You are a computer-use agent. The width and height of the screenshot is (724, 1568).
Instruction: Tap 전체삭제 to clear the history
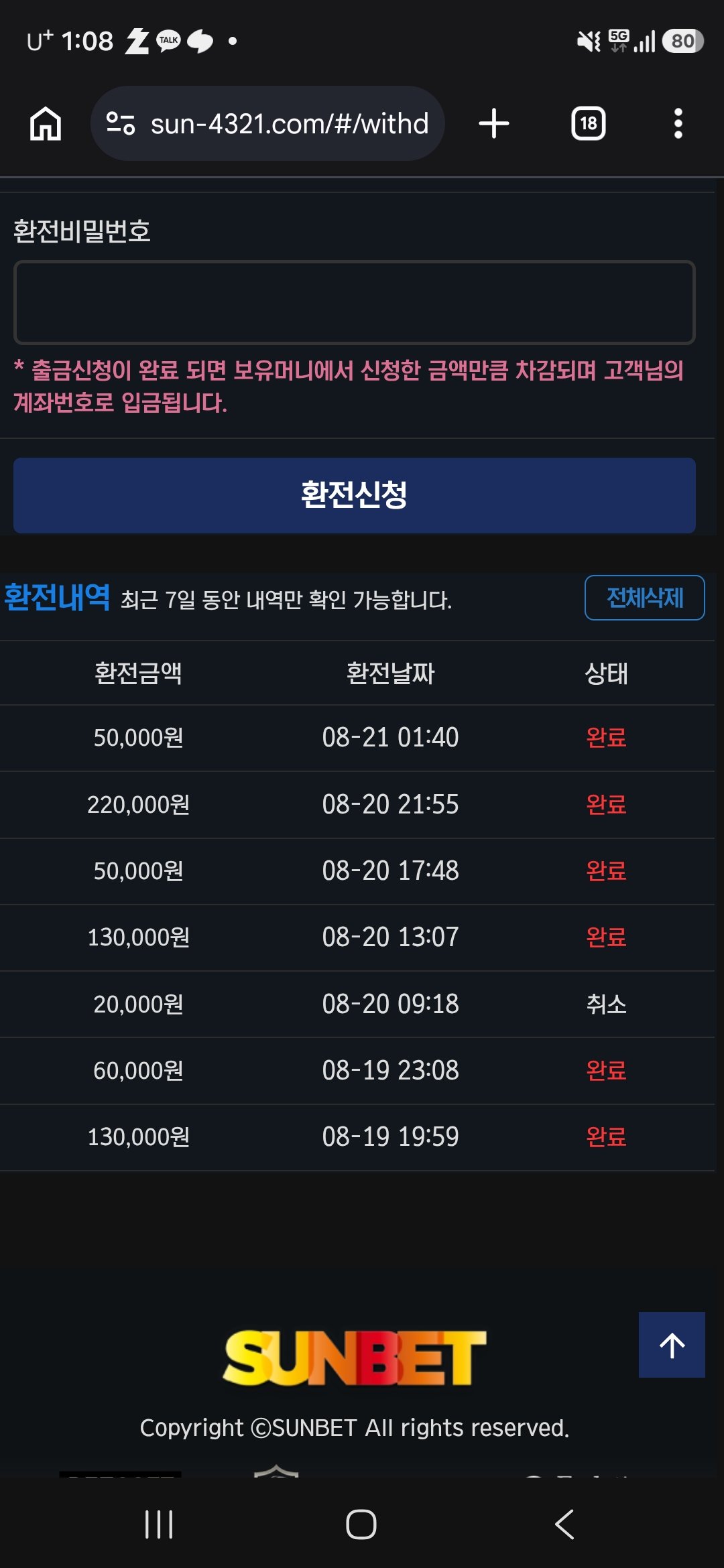pos(644,598)
